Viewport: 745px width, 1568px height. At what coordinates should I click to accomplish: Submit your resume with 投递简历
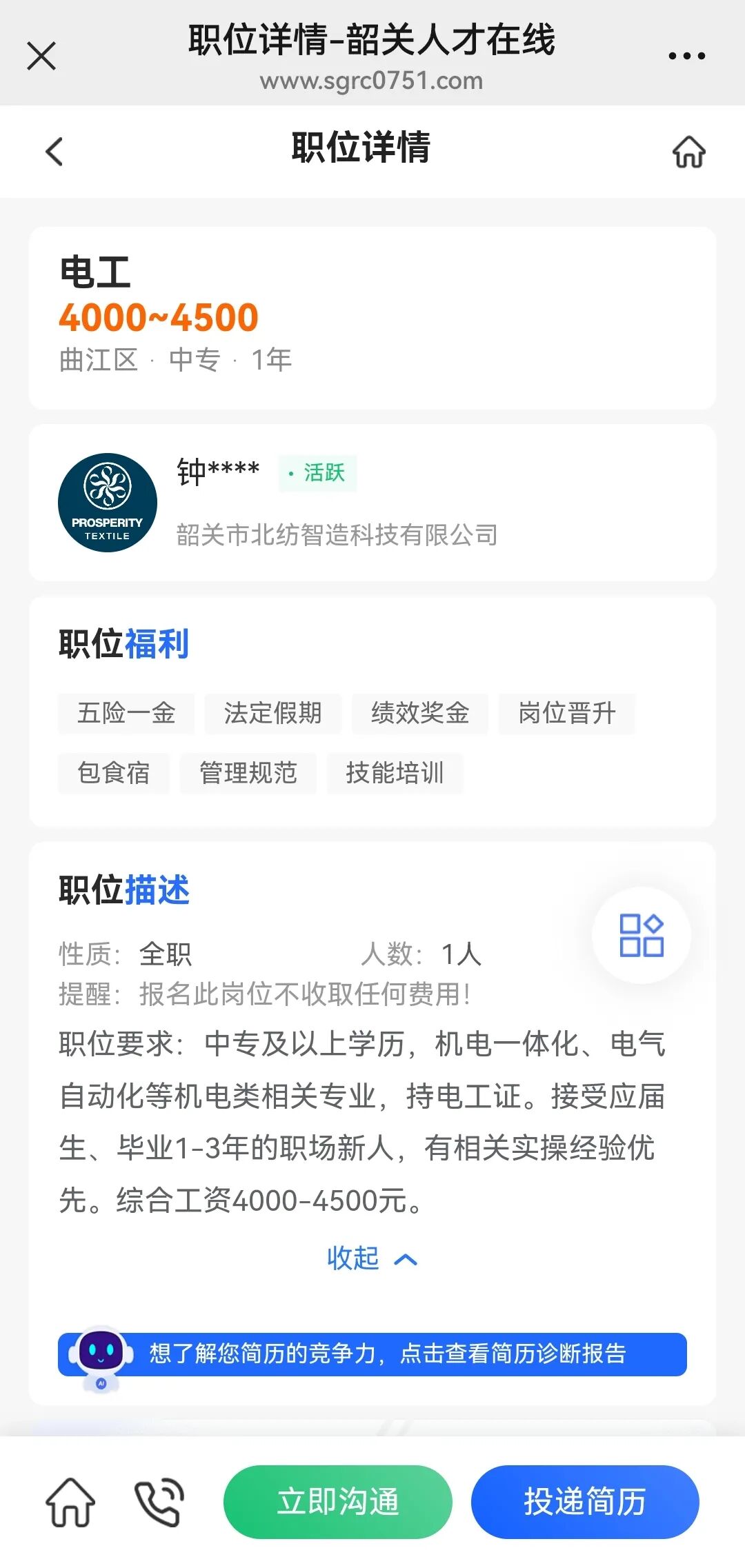point(584,1502)
